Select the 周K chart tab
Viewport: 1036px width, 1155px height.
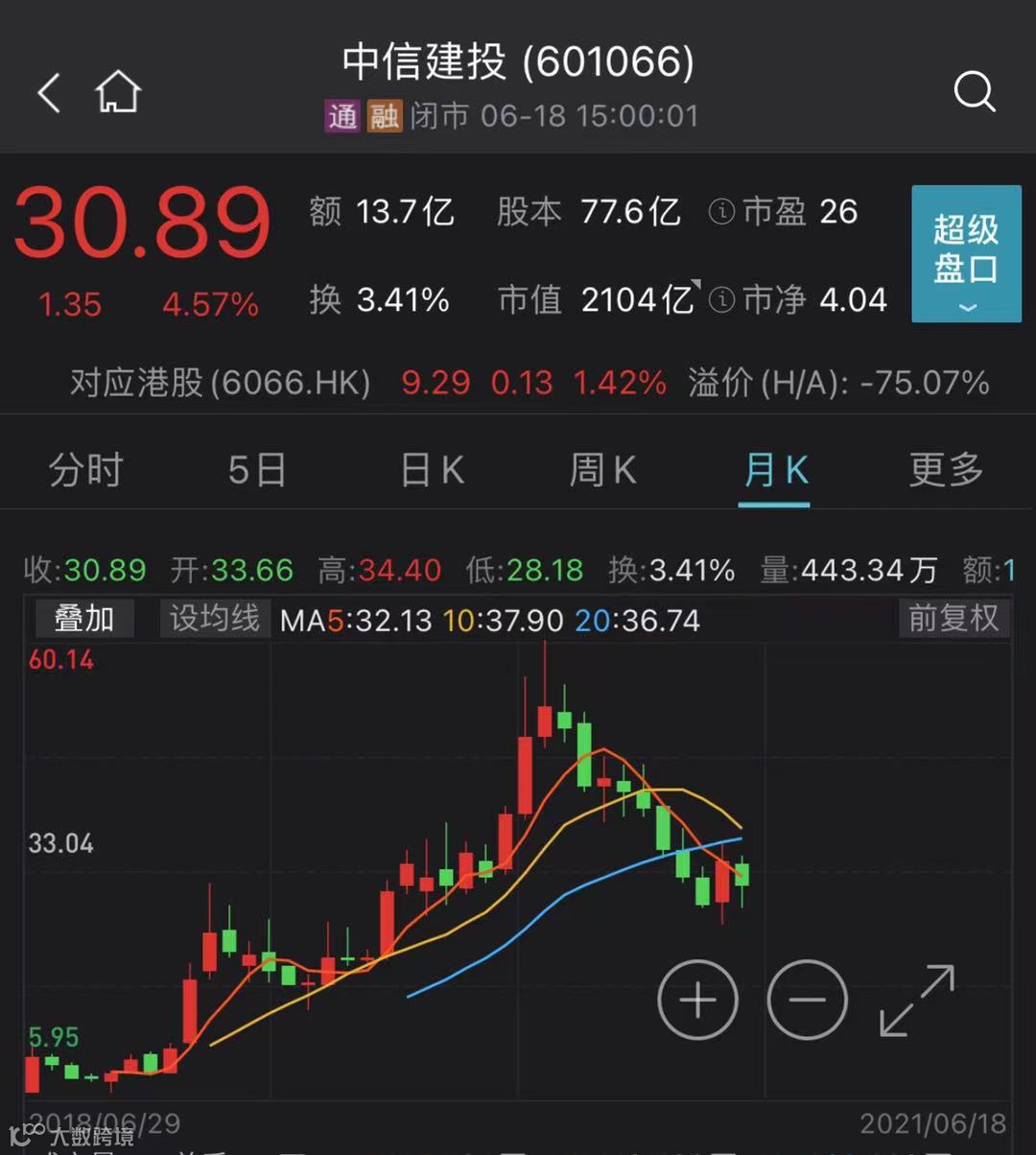pyautogui.click(x=602, y=470)
